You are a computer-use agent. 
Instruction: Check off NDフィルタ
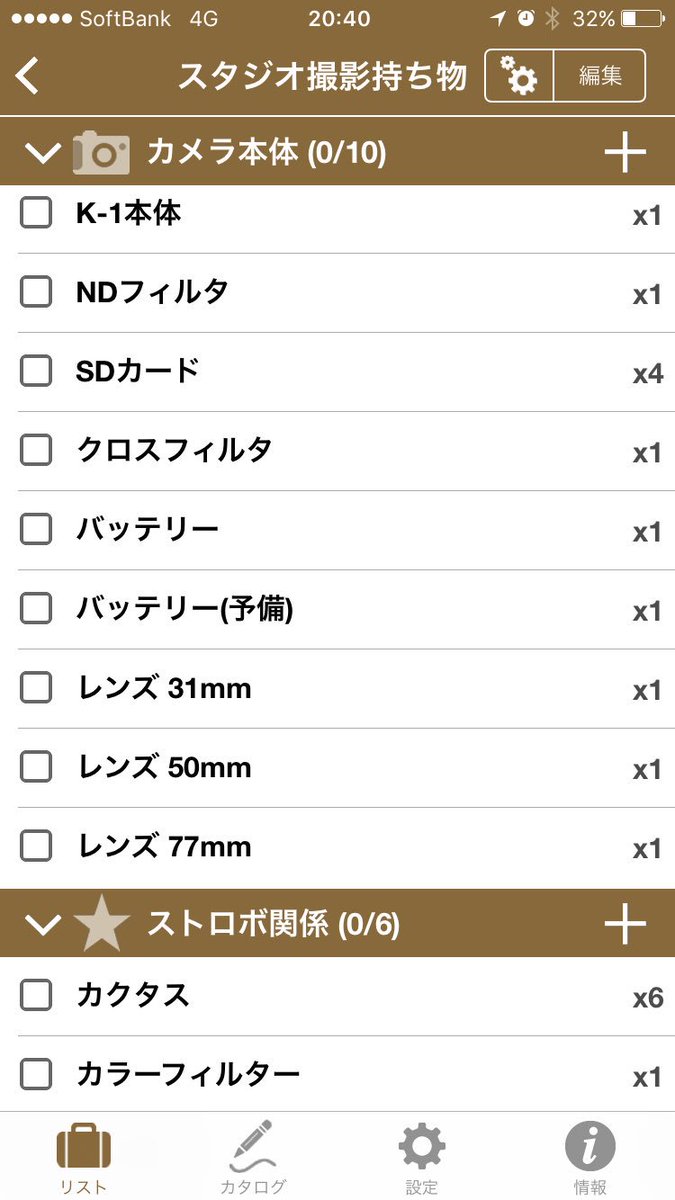(36, 292)
